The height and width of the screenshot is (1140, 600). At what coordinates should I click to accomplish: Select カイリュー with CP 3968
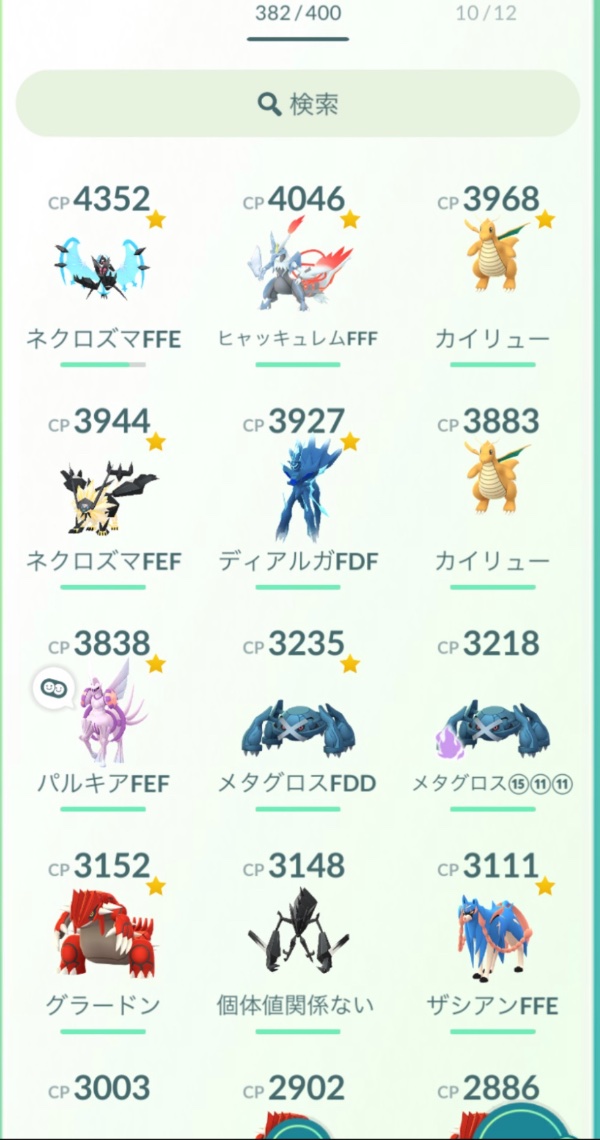coord(492,265)
